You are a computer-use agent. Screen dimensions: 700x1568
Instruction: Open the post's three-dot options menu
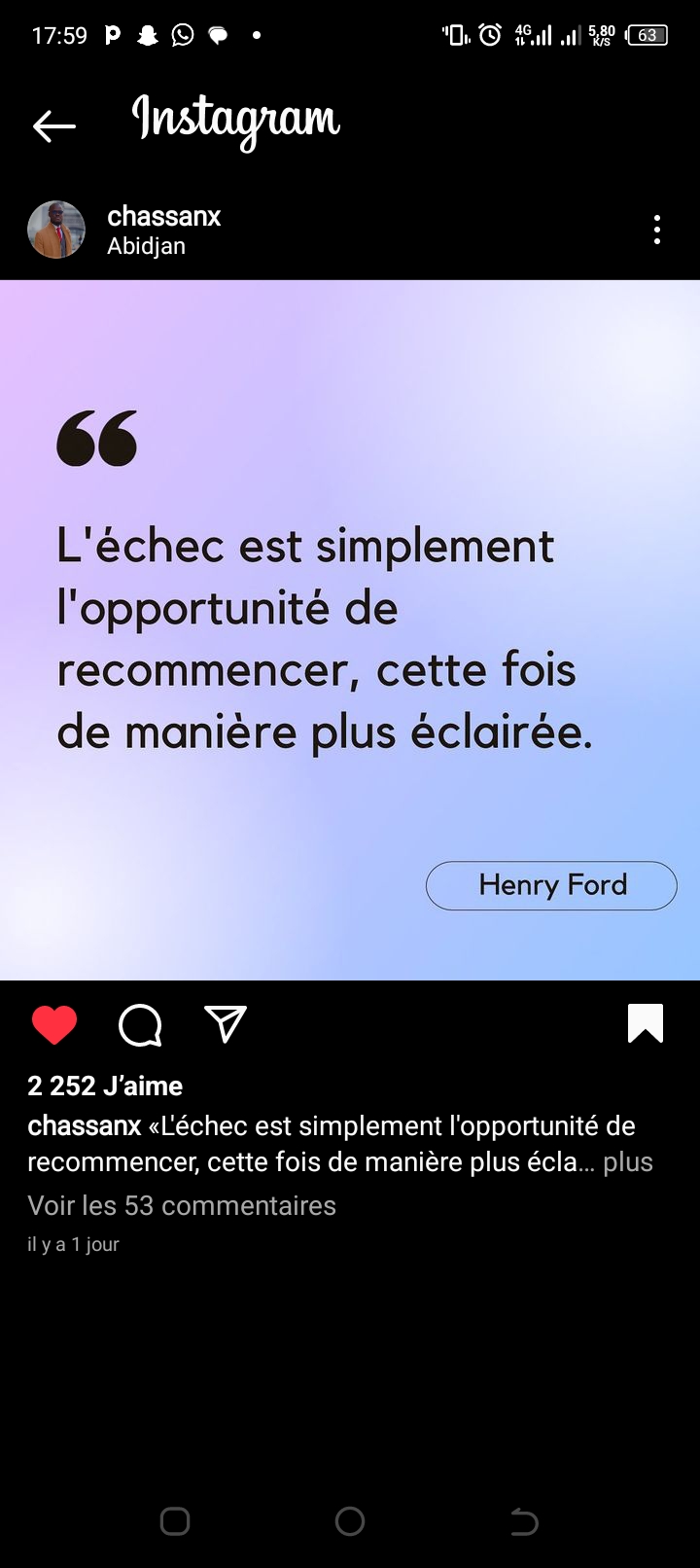657,230
